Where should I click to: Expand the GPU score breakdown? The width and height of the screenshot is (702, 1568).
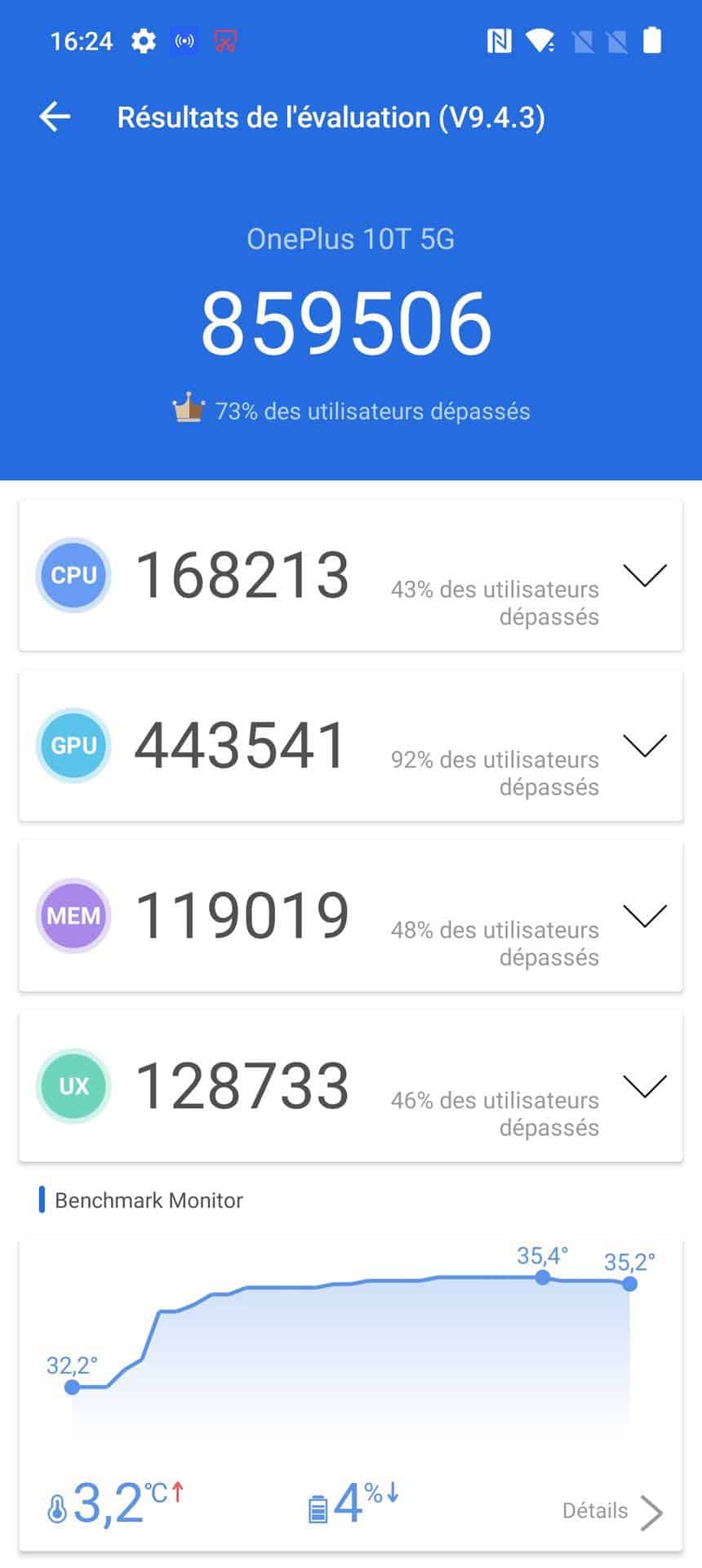pos(645,746)
